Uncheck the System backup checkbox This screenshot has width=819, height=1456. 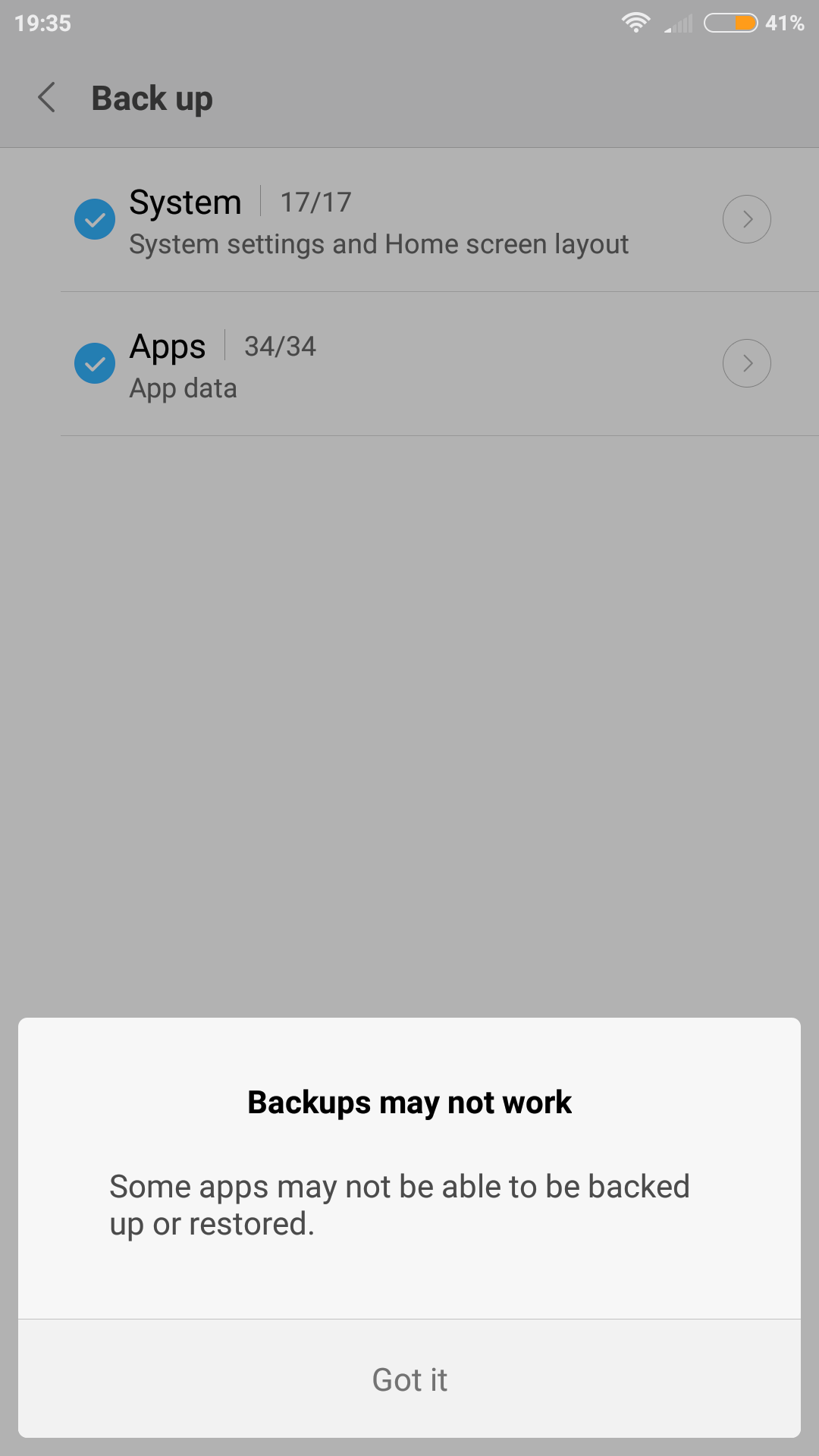point(95,219)
